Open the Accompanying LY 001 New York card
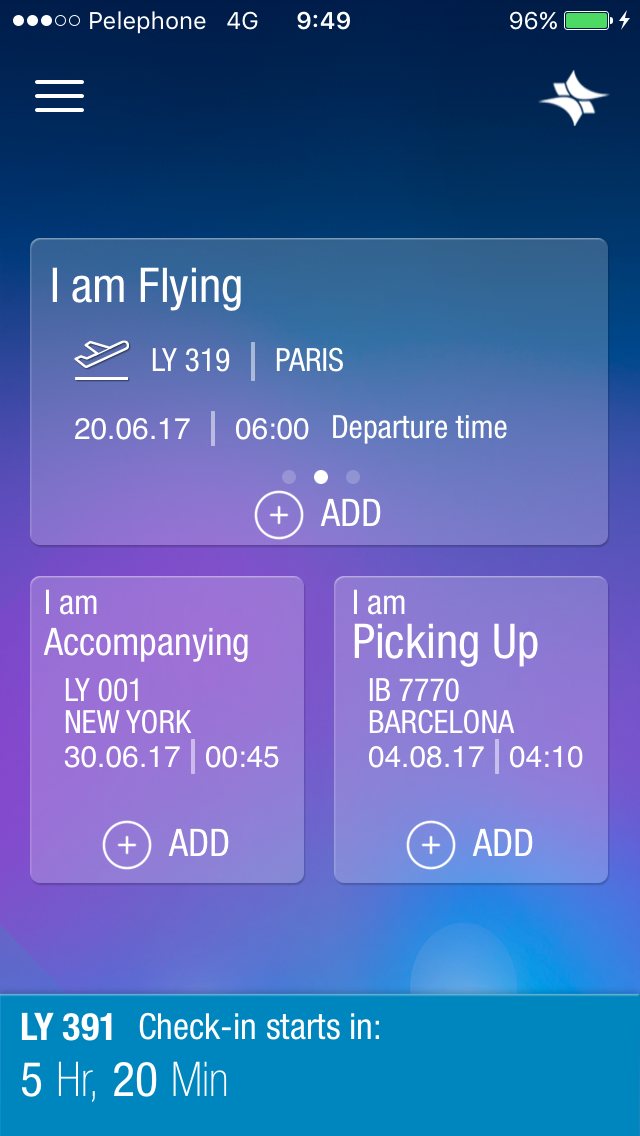 (x=167, y=730)
